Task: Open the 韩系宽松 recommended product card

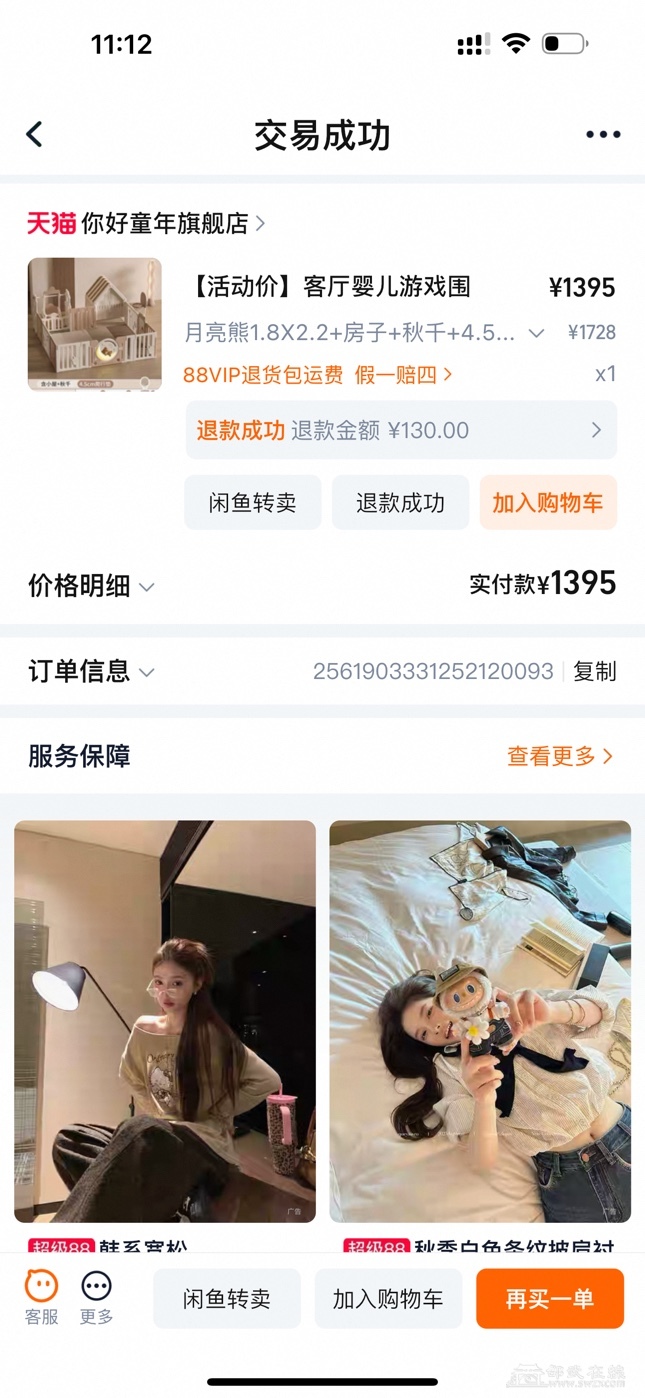Action: pyautogui.click(x=165, y=1021)
